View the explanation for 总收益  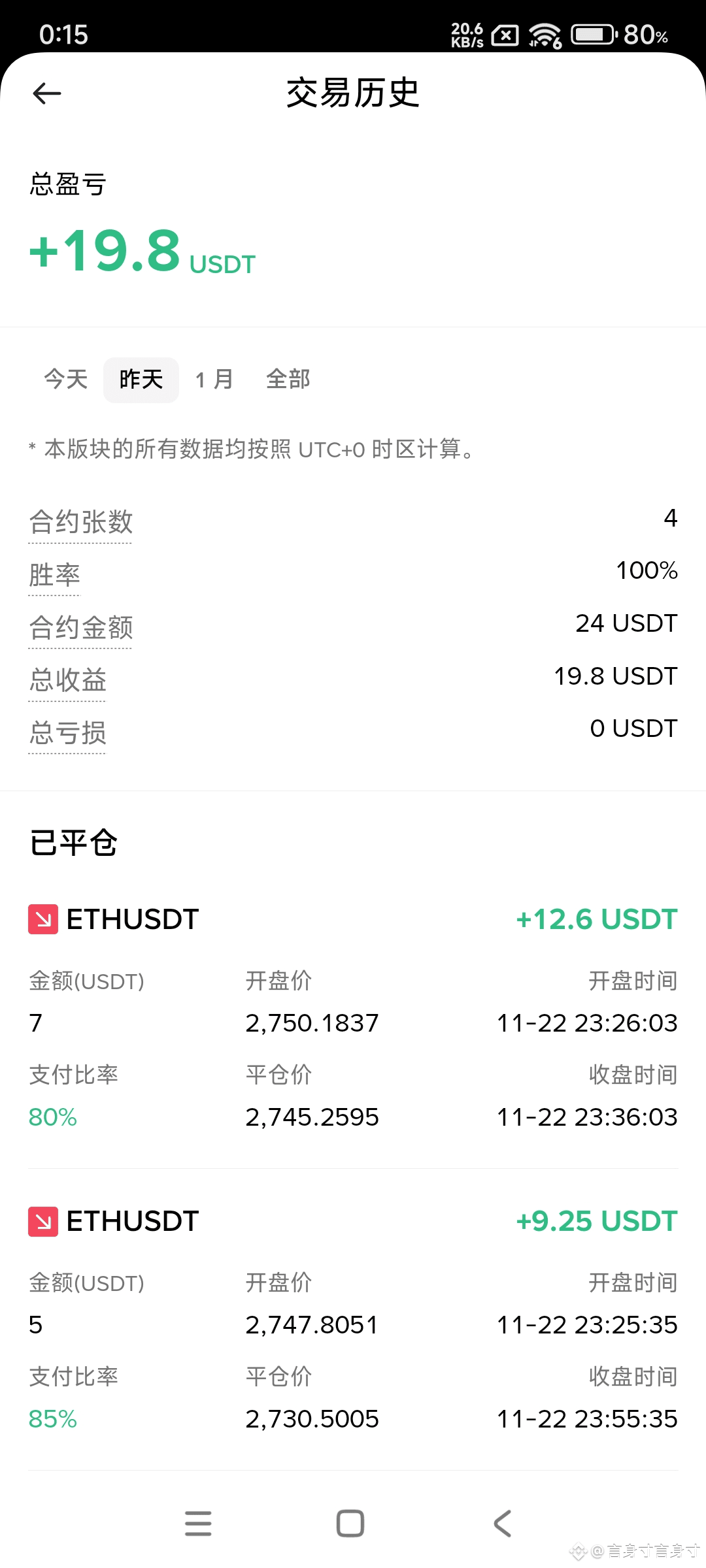coord(68,680)
